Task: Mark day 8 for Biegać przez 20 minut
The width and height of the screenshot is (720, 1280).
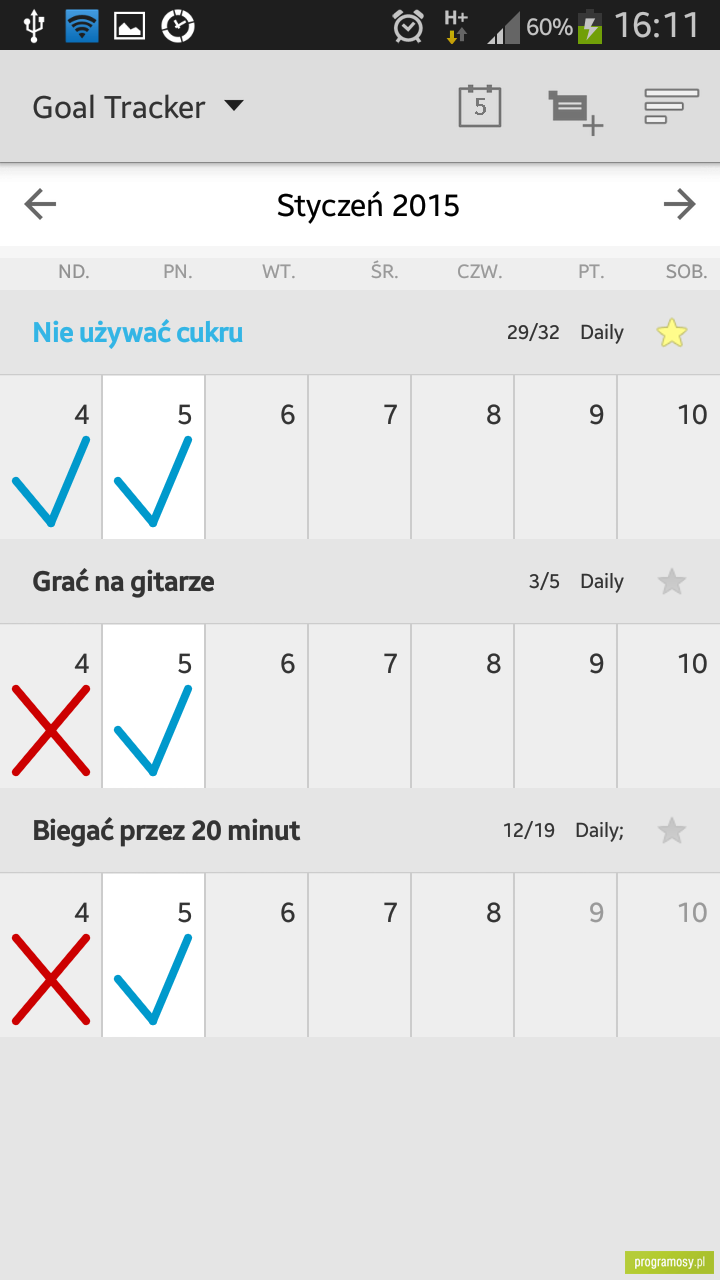Action: pyautogui.click(x=463, y=955)
